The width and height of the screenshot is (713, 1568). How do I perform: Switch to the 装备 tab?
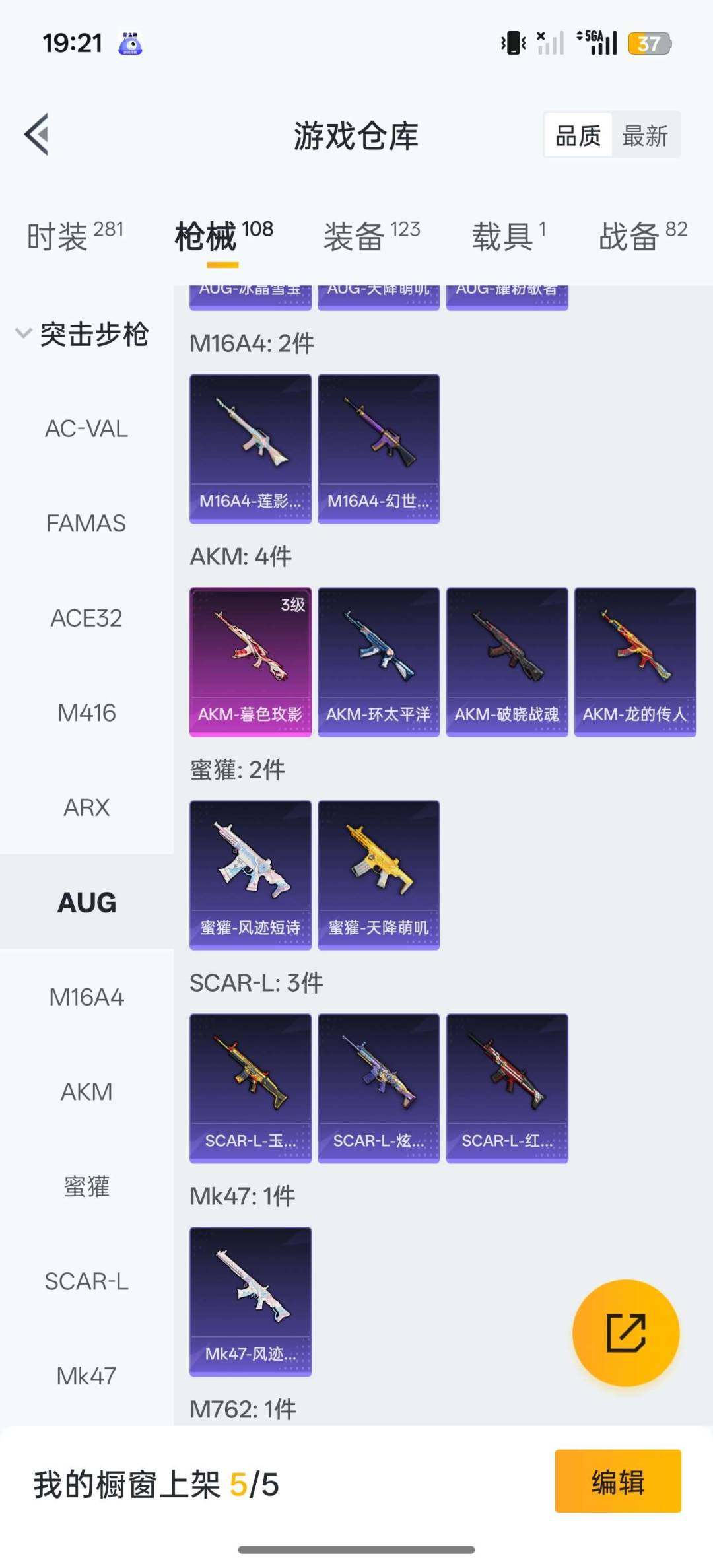(x=370, y=236)
